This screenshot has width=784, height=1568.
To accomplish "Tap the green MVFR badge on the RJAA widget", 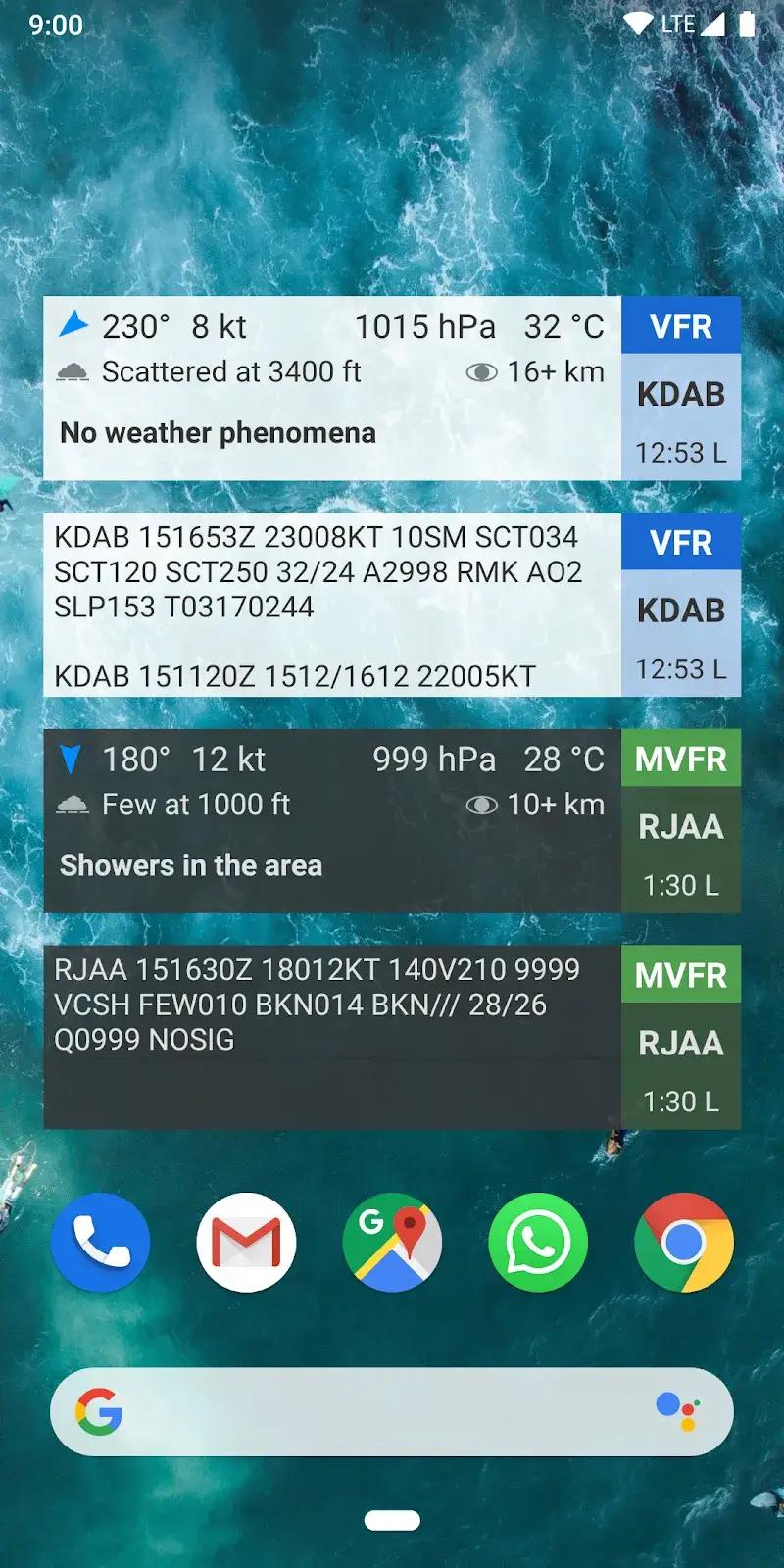I will 680,759.
